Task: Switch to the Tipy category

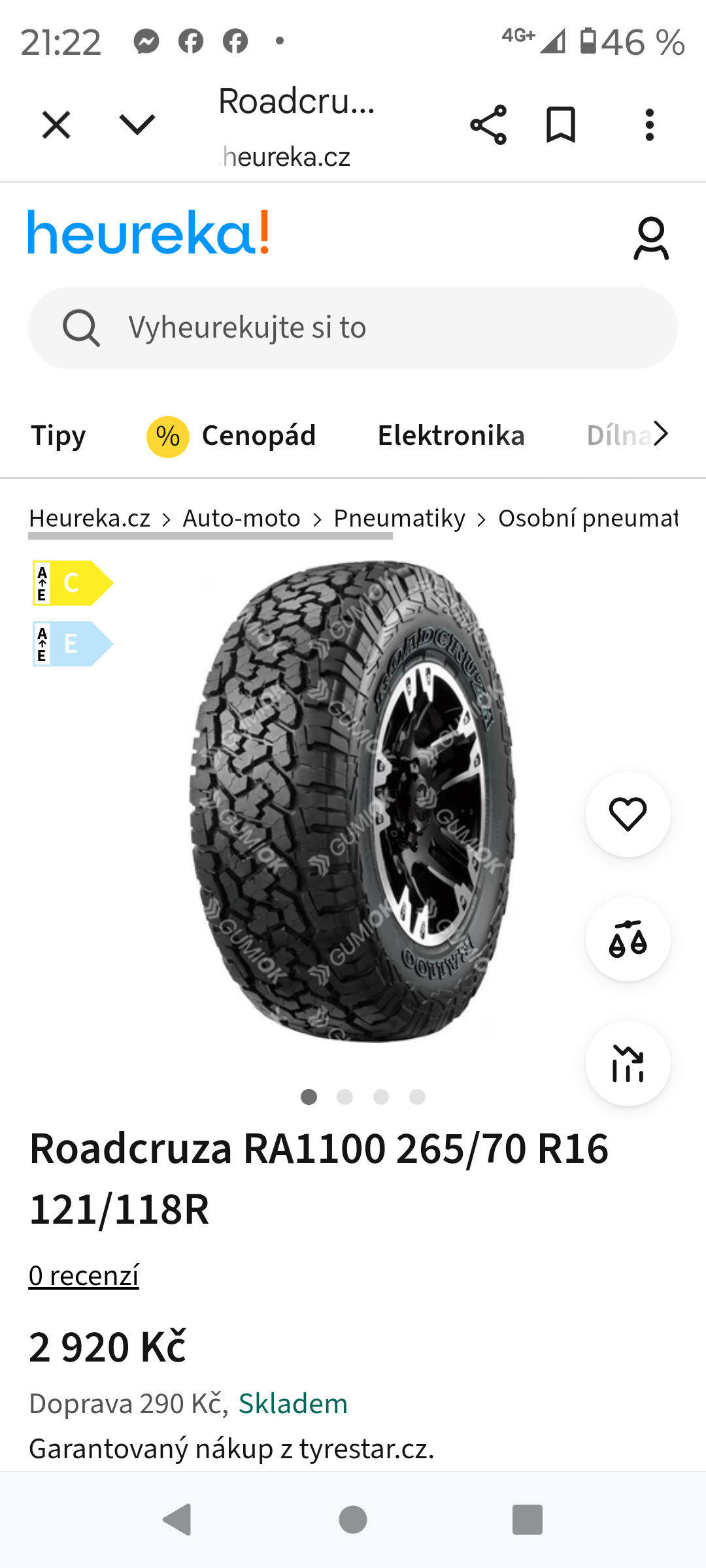Action: pyautogui.click(x=58, y=436)
